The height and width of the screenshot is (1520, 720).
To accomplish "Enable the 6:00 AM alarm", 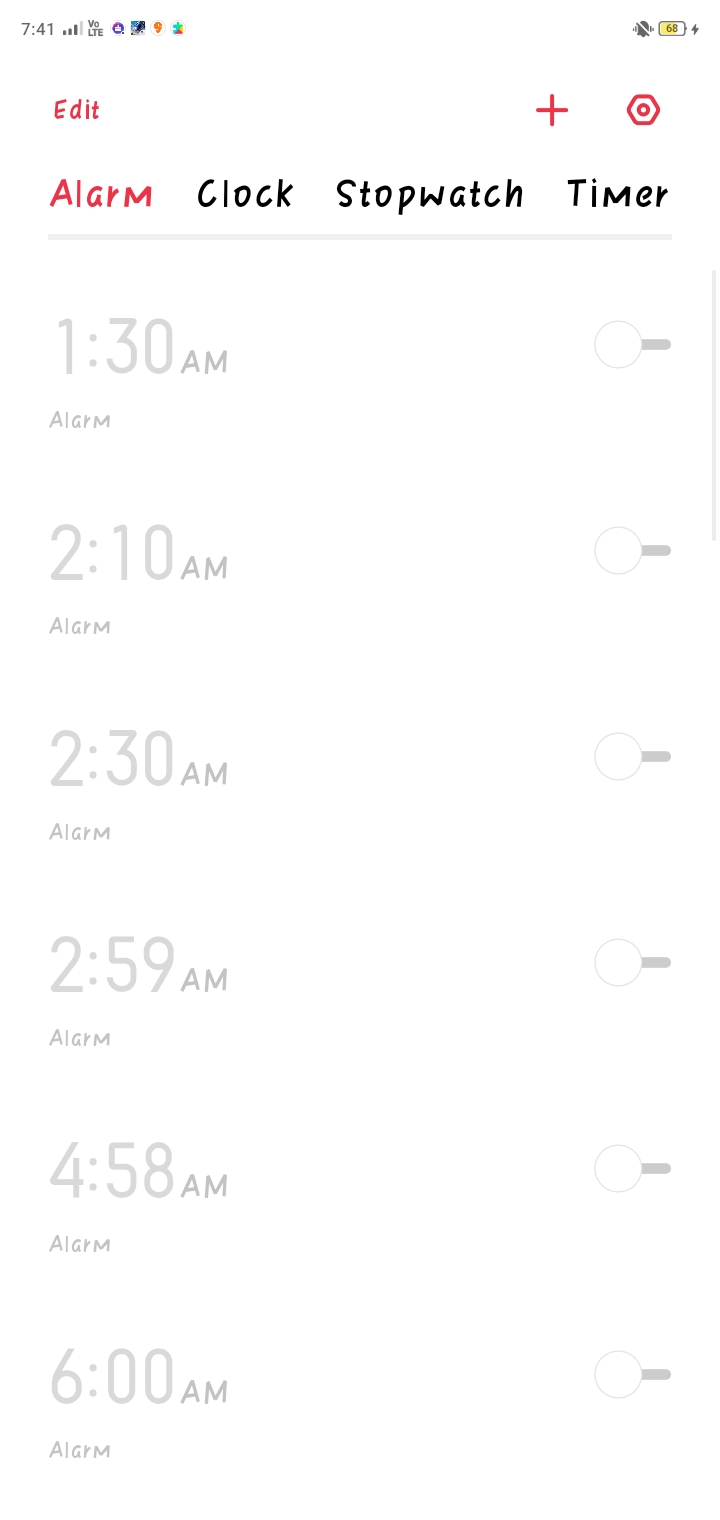I will [632, 1375].
